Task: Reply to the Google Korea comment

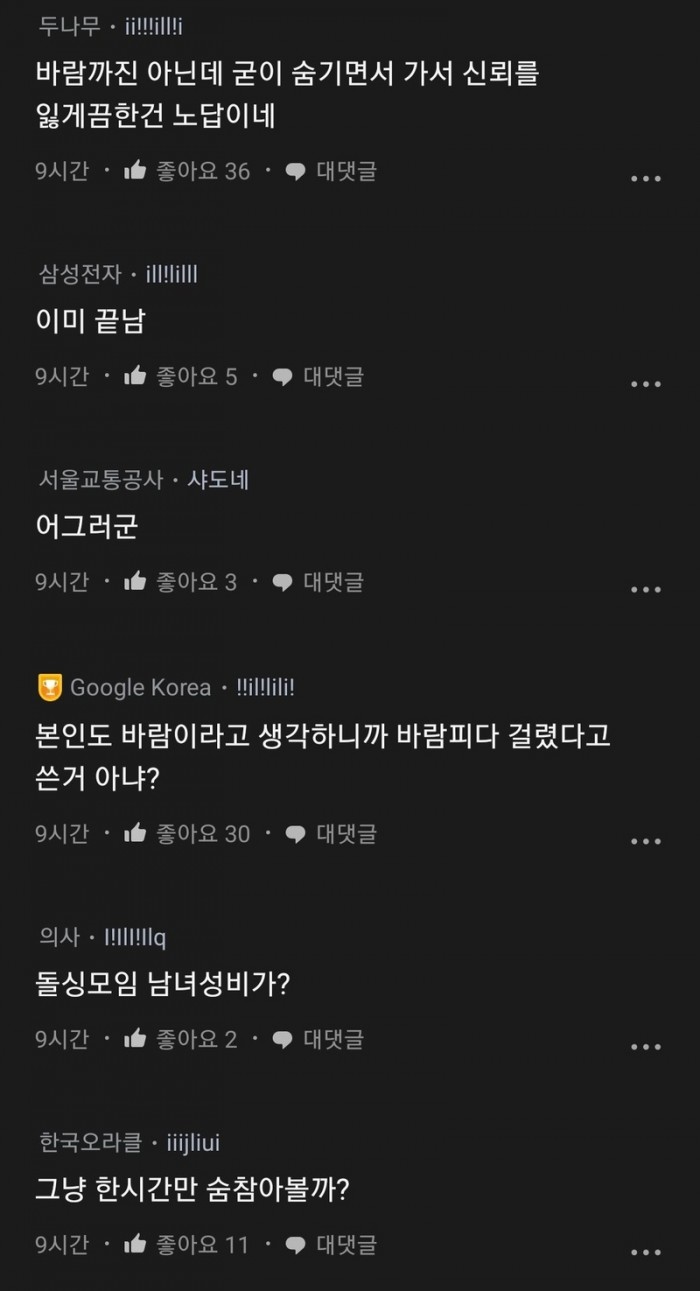Action: (x=331, y=833)
